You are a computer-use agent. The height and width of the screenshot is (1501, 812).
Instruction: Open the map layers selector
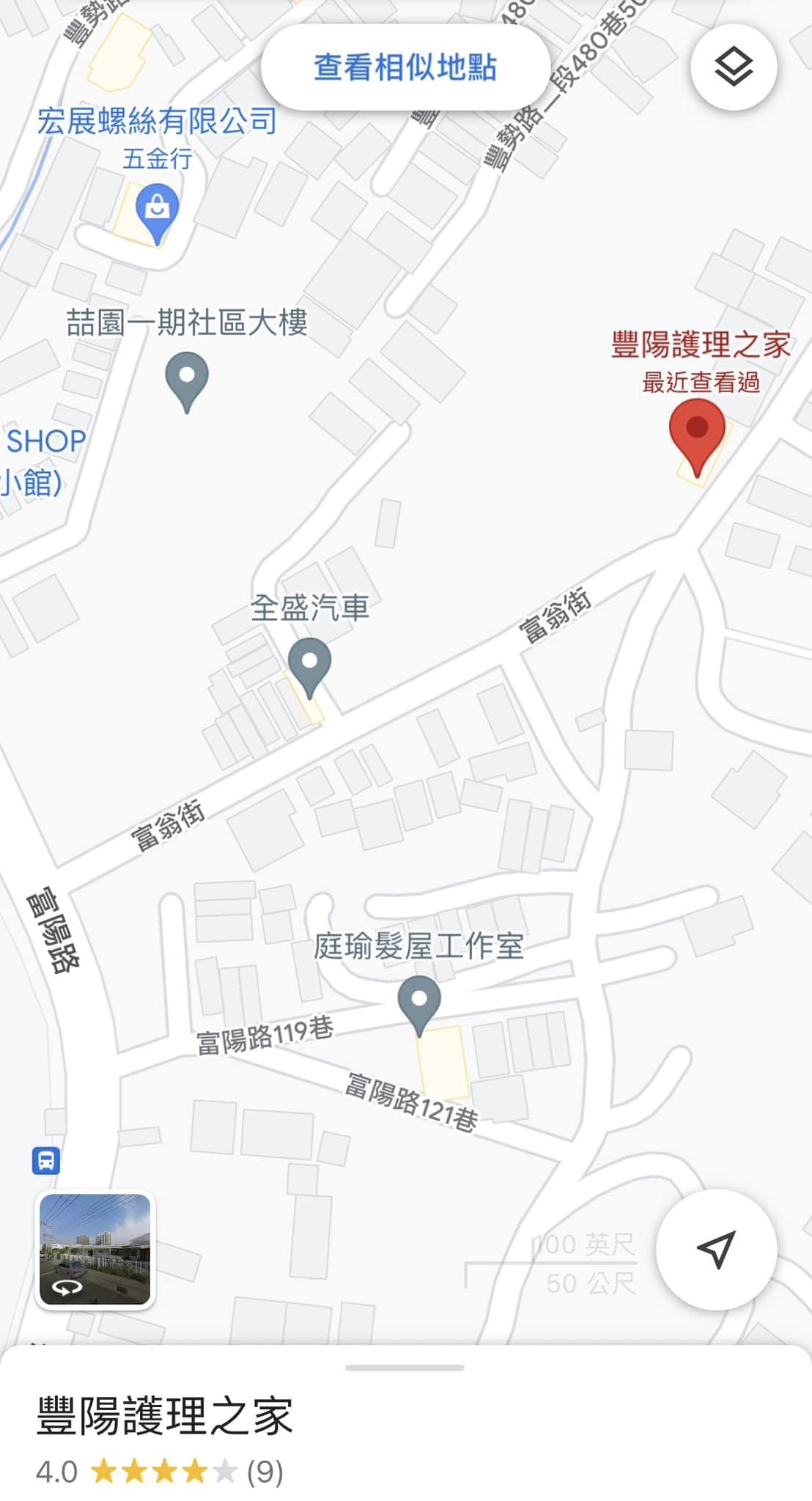(734, 67)
